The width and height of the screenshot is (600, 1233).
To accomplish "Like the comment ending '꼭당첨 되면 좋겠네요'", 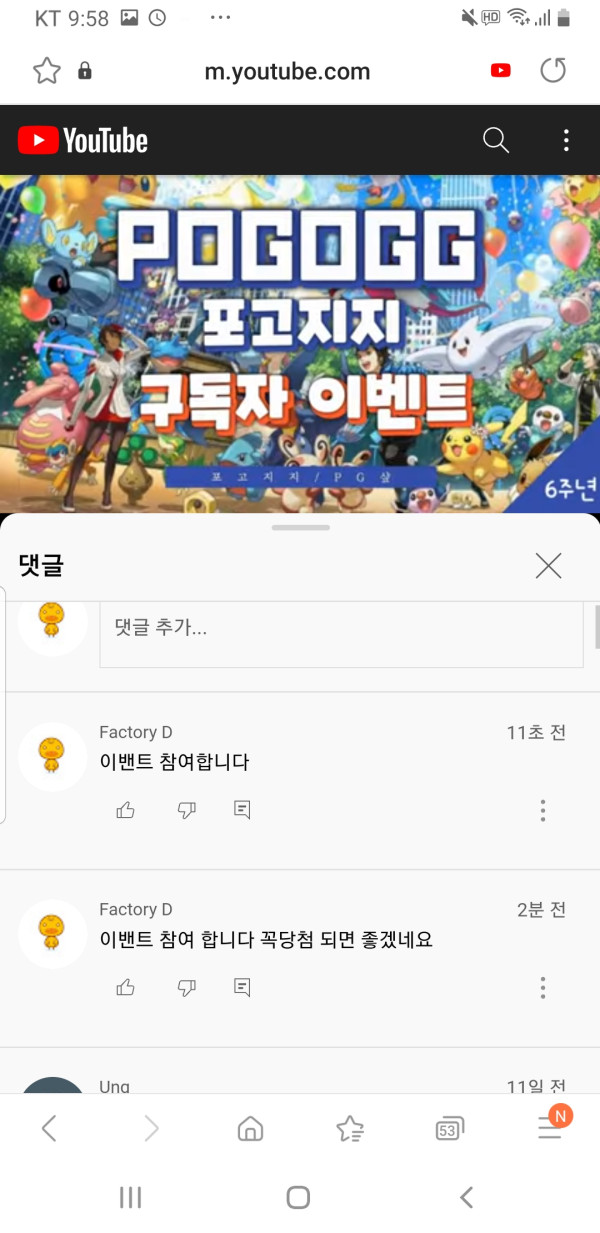I will point(125,988).
